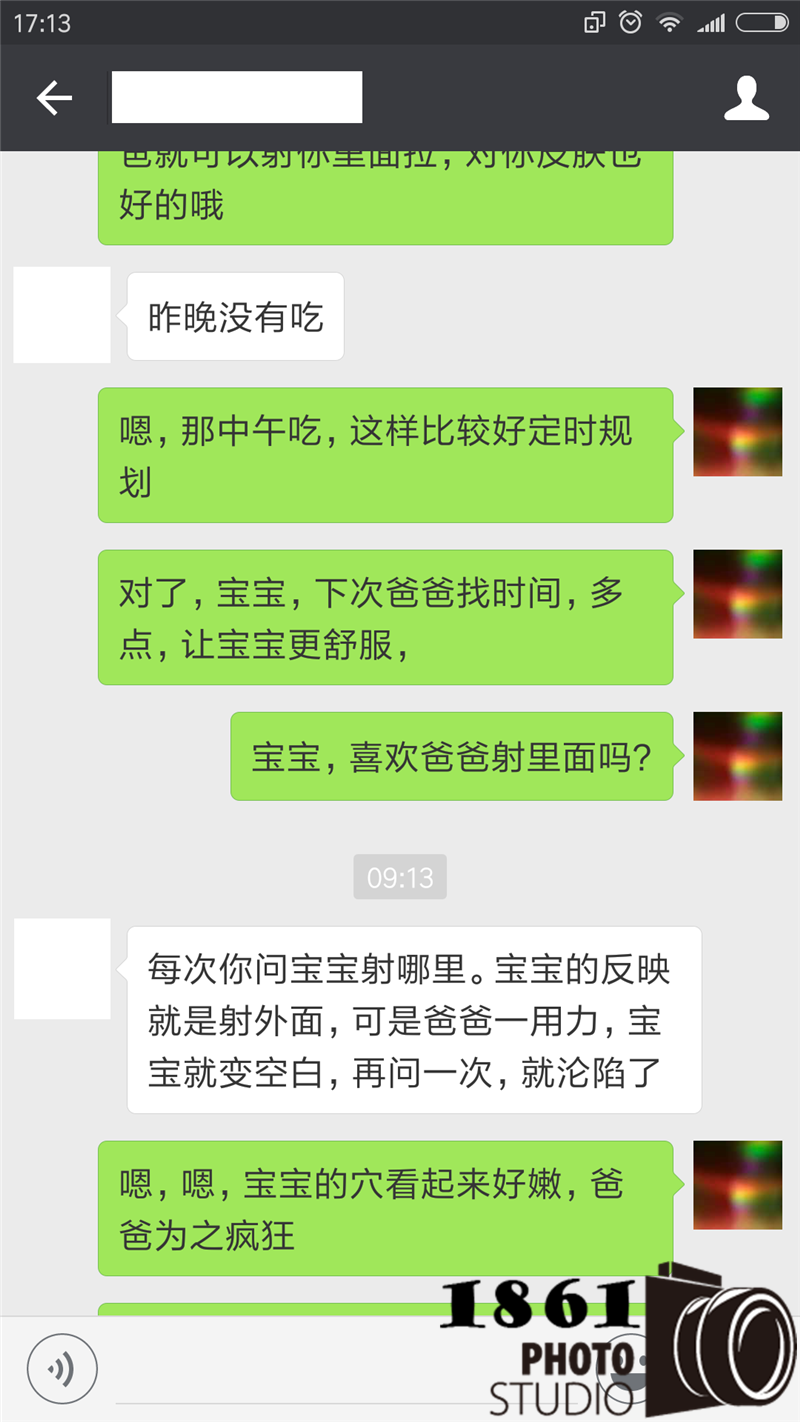Open contact avatar beside the "昨晚没有吃" message
This screenshot has height=1422, width=800.
click(x=62, y=315)
